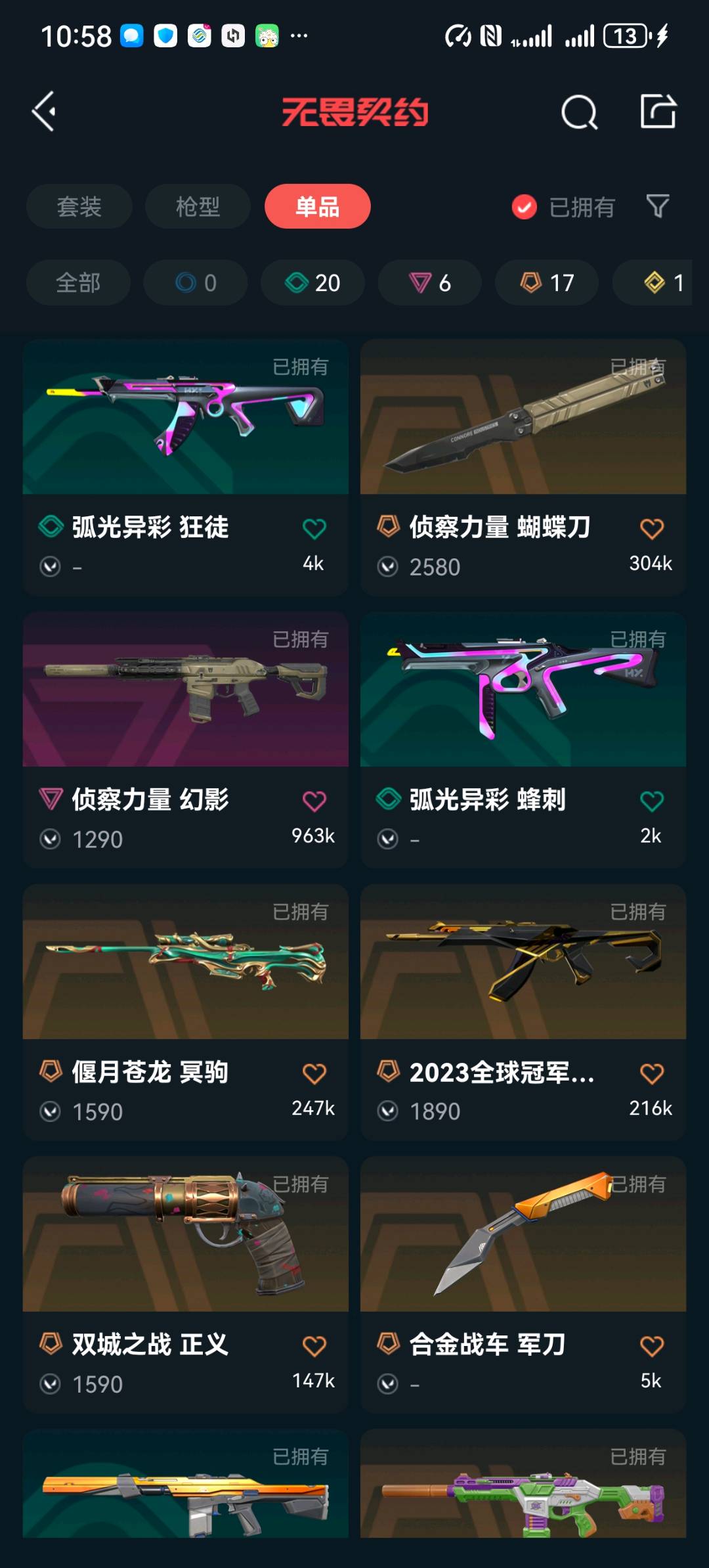Like the 侦察力量 幻影 skin
Image resolution: width=709 pixels, height=1568 pixels.
(x=314, y=801)
